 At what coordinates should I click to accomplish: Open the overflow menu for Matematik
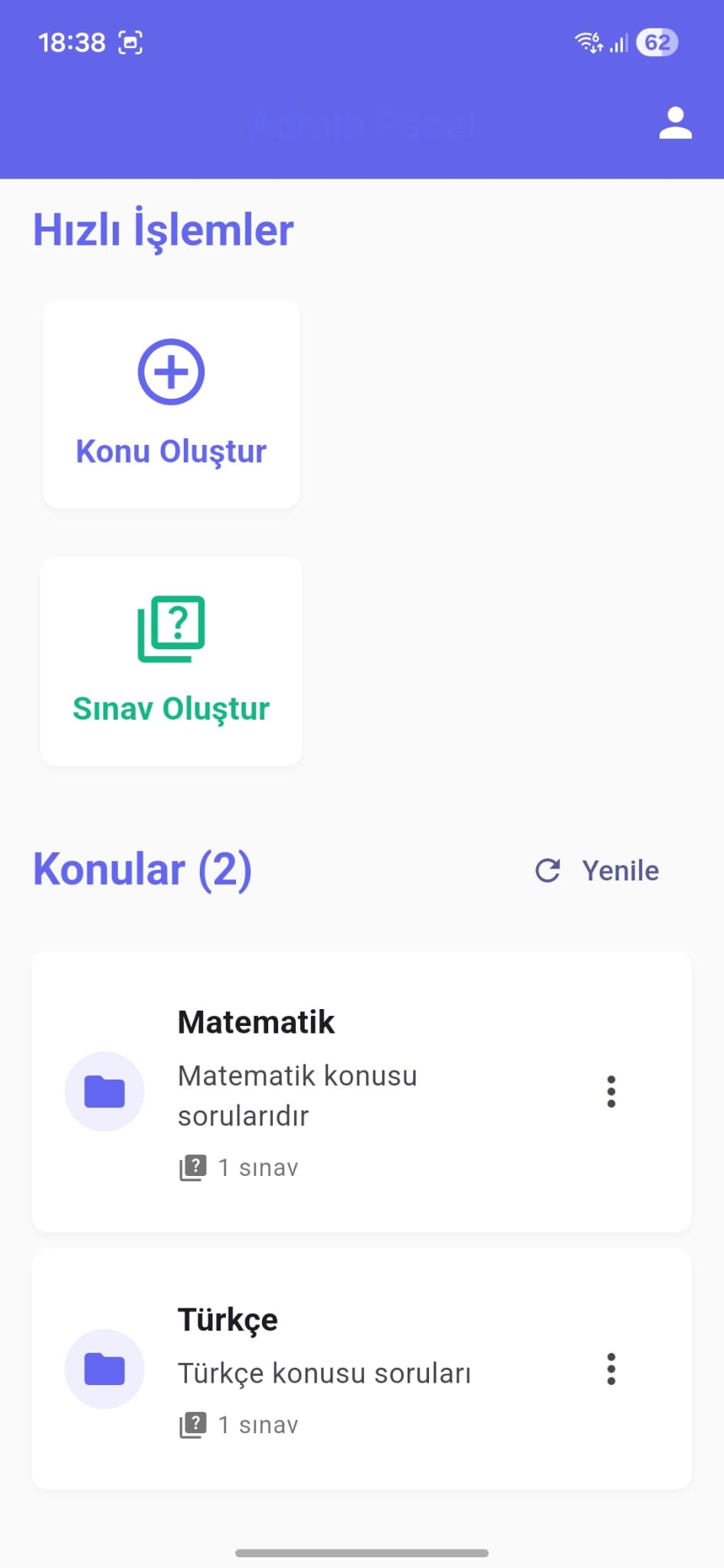[611, 1092]
